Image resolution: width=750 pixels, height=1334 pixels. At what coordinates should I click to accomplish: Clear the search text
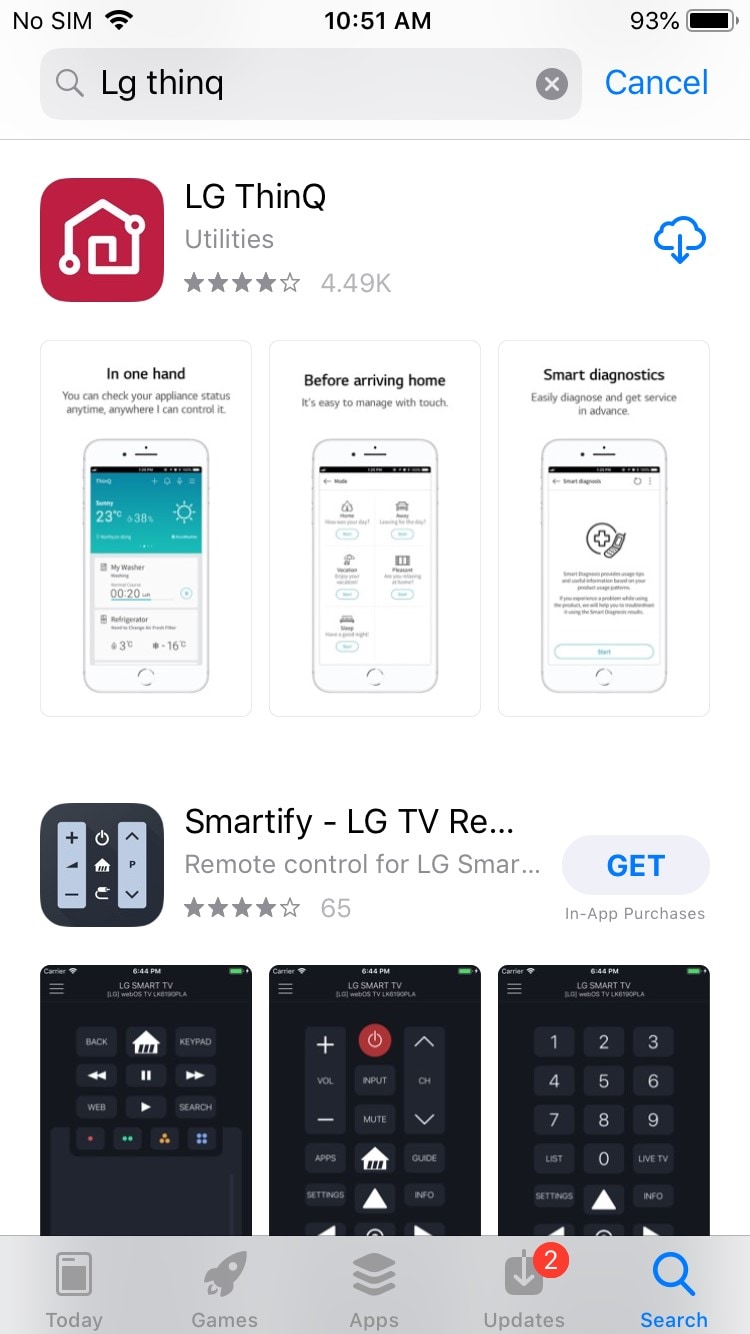pyautogui.click(x=551, y=84)
